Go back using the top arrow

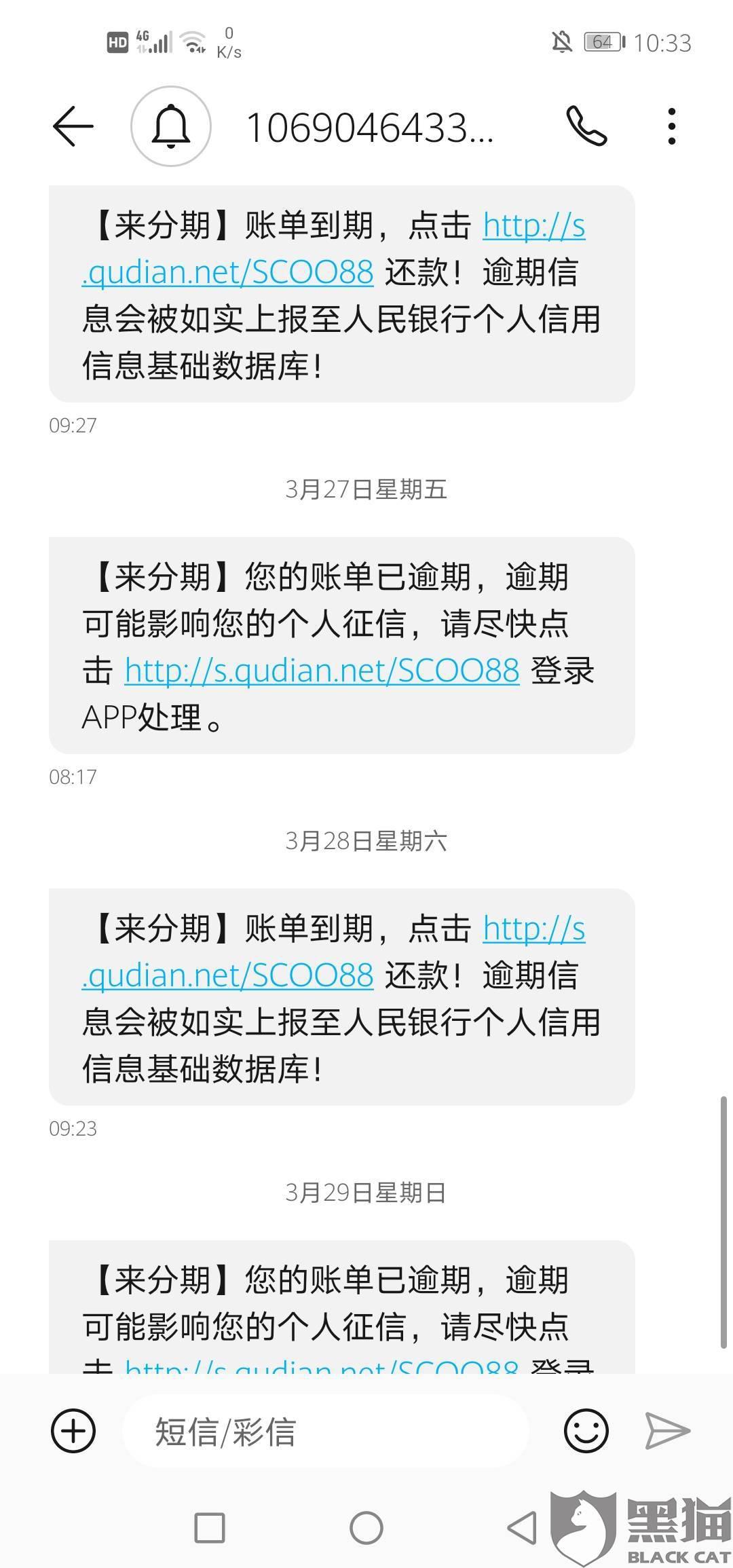point(73,126)
